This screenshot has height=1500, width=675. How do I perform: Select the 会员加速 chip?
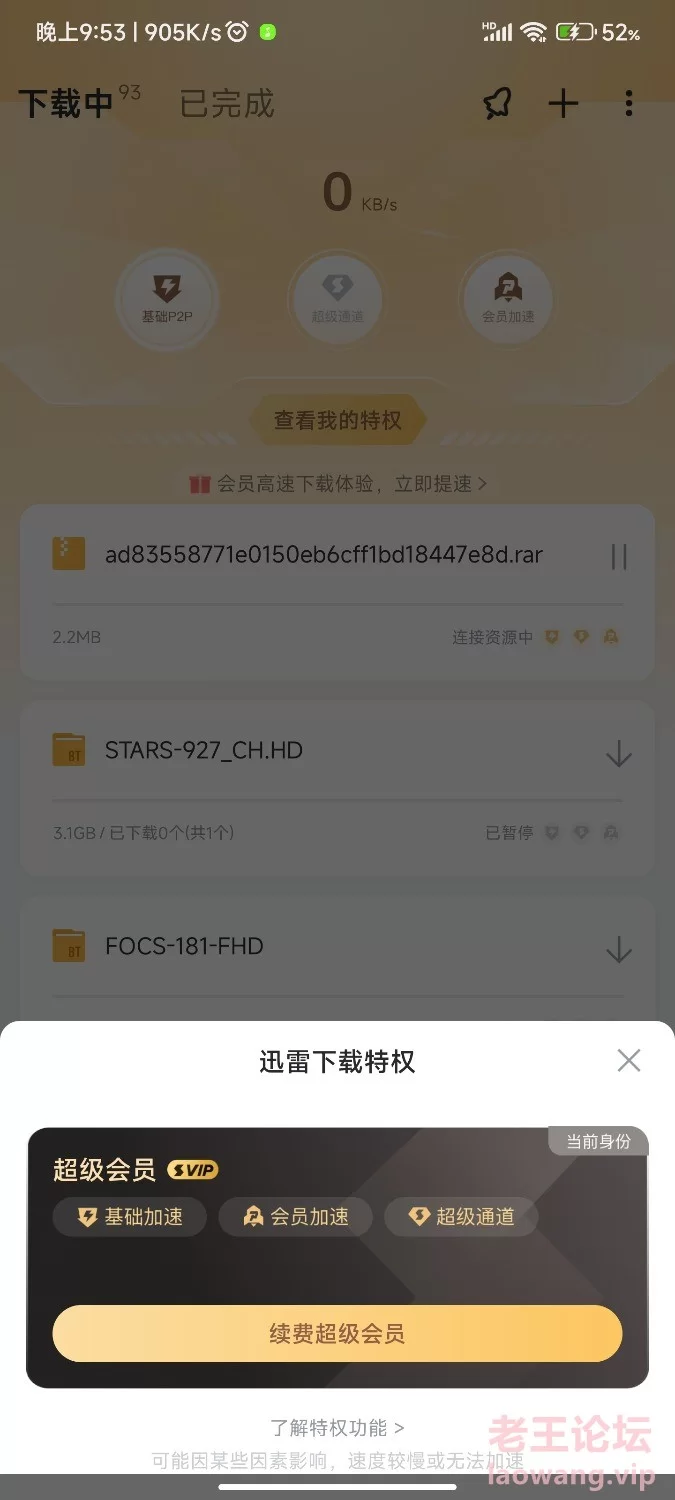[296, 1217]
